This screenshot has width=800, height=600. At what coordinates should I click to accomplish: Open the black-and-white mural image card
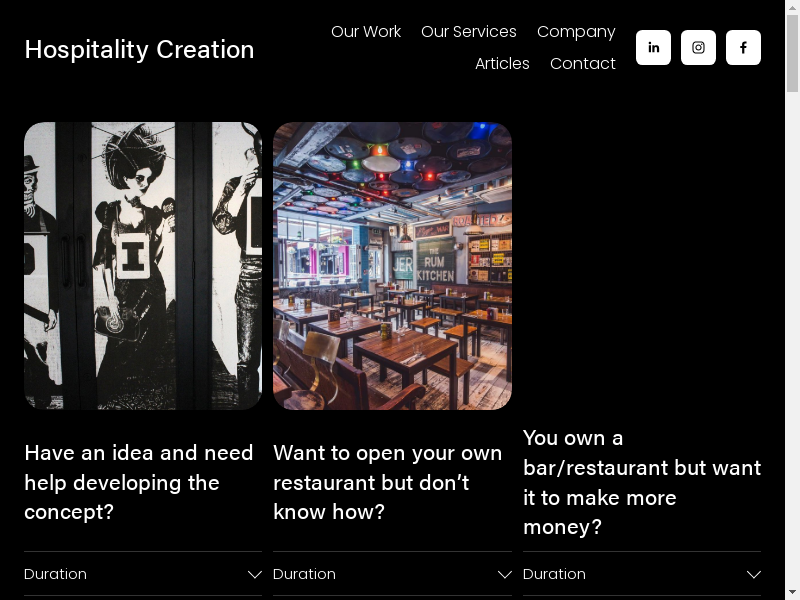pos(143,265)
